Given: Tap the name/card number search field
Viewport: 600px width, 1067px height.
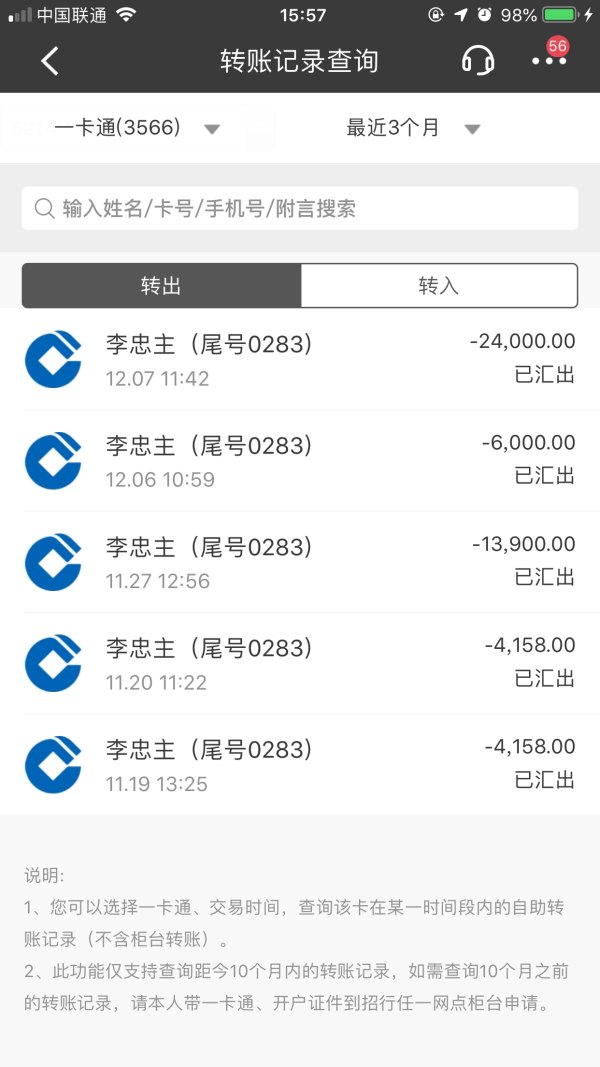Looking at the screenshot, I should point(300,209).
